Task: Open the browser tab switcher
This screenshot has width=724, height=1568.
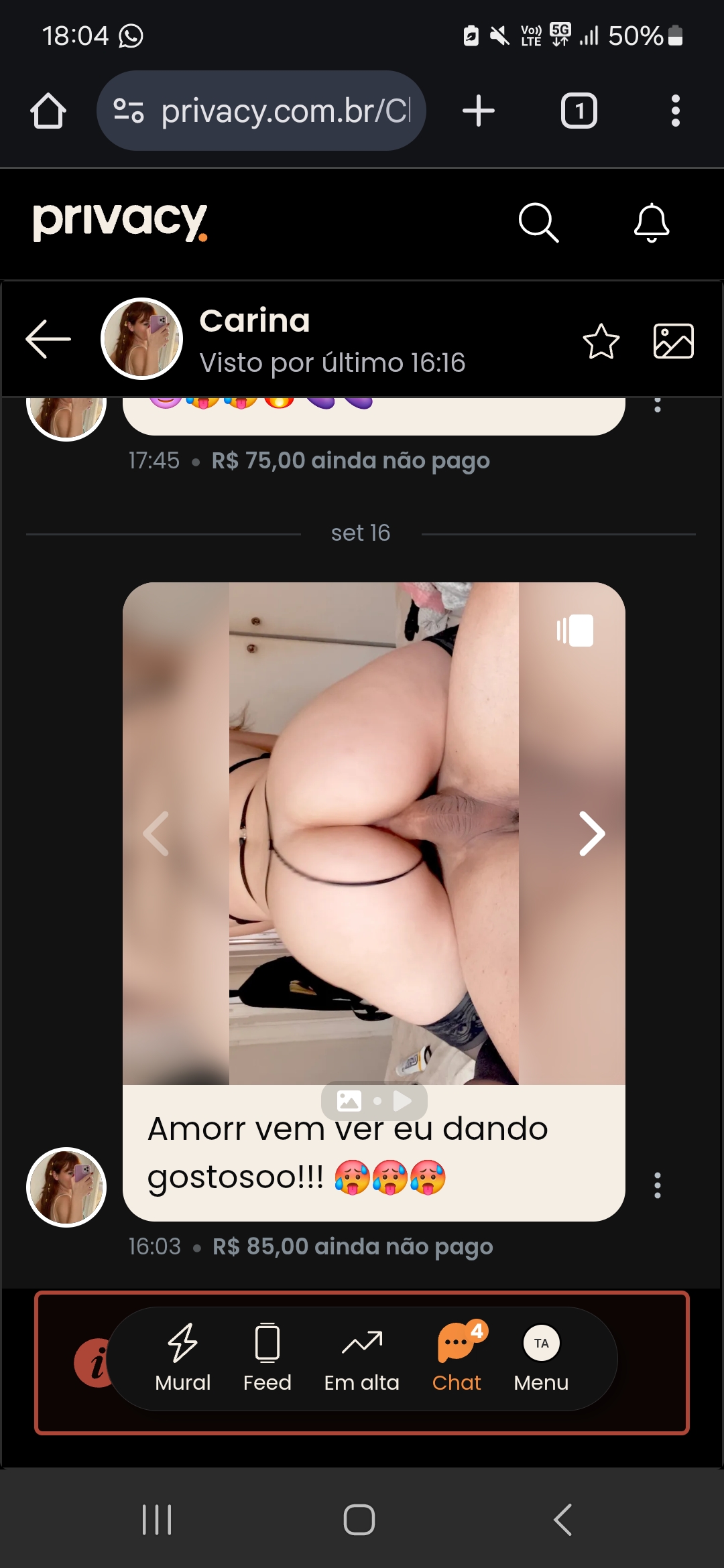Action: pyautogui.click(x=579, y=111)
